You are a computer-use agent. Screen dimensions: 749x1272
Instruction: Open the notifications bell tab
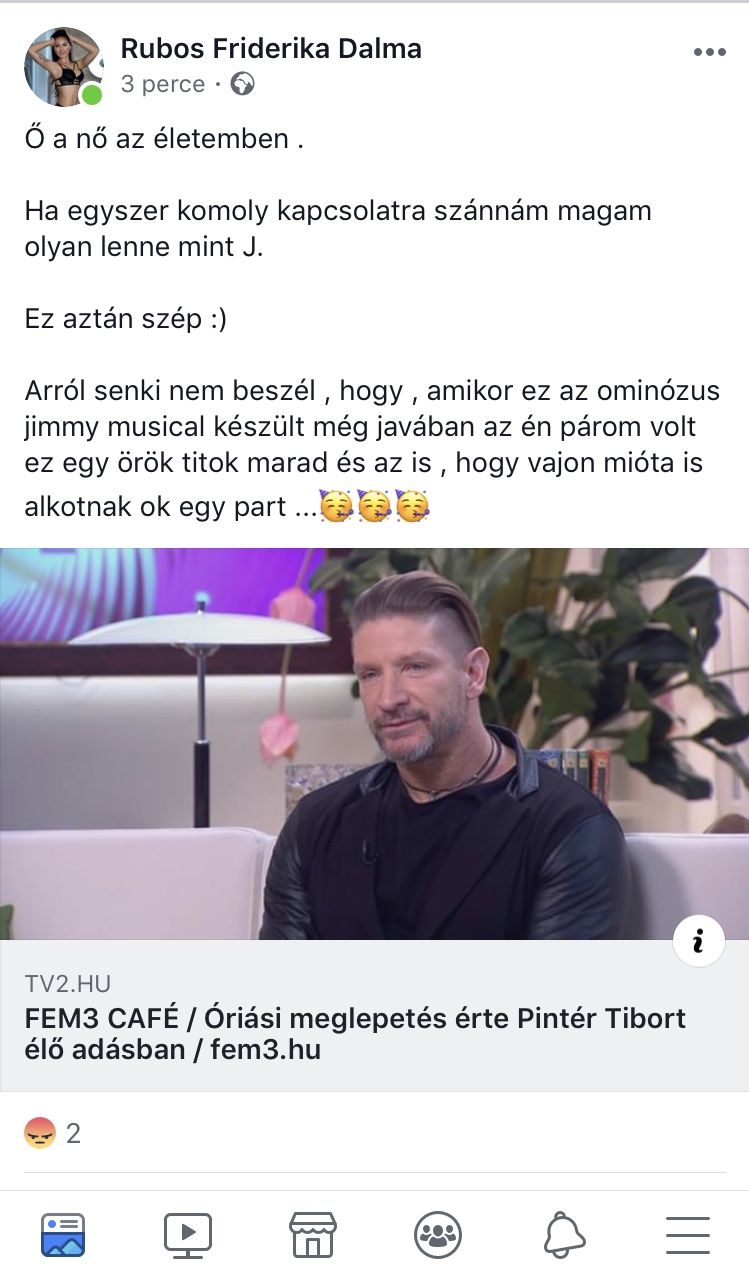click(563, 1234)
